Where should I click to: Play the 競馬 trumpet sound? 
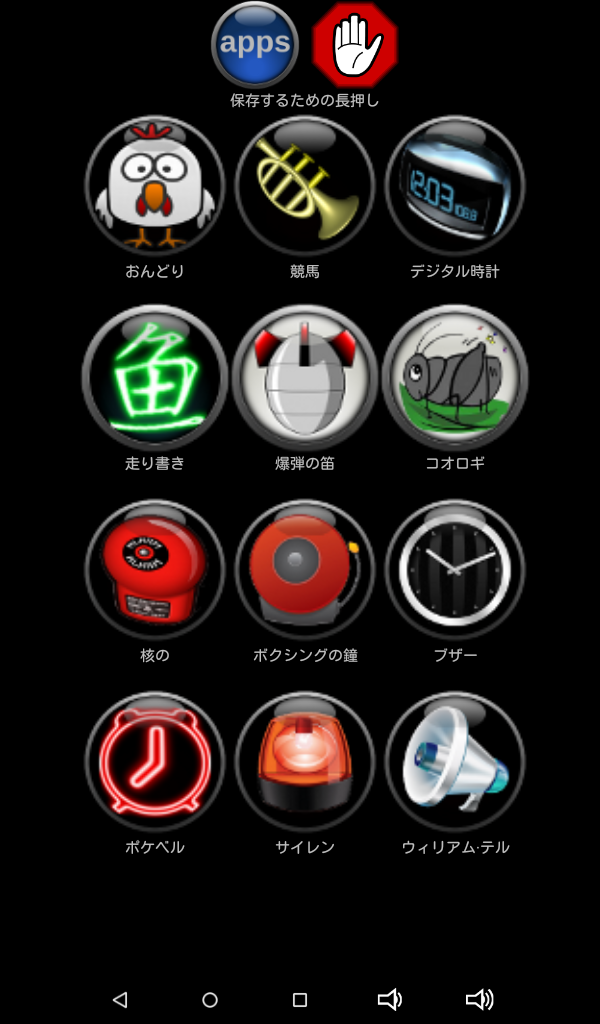[x=305, y=186]
